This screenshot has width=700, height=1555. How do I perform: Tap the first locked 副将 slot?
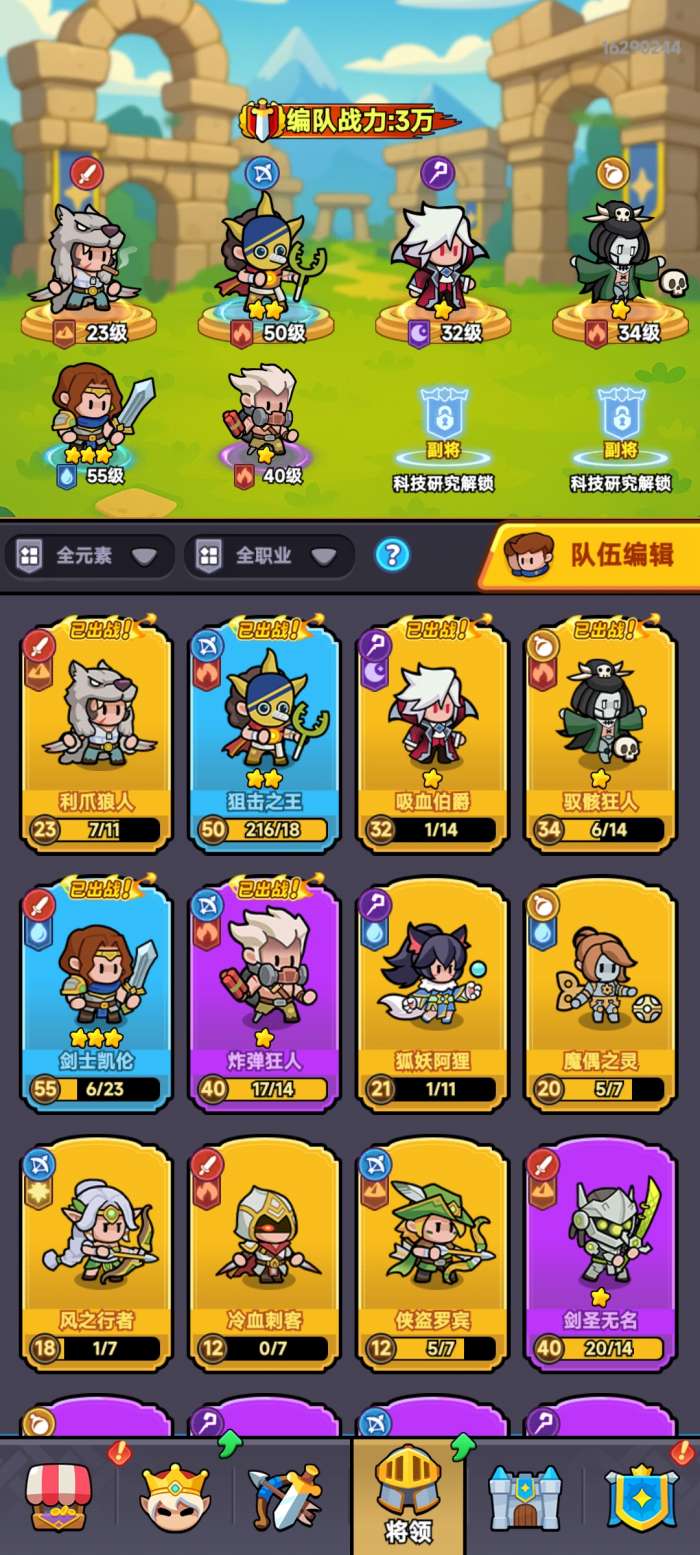click(x=444, y=430)
